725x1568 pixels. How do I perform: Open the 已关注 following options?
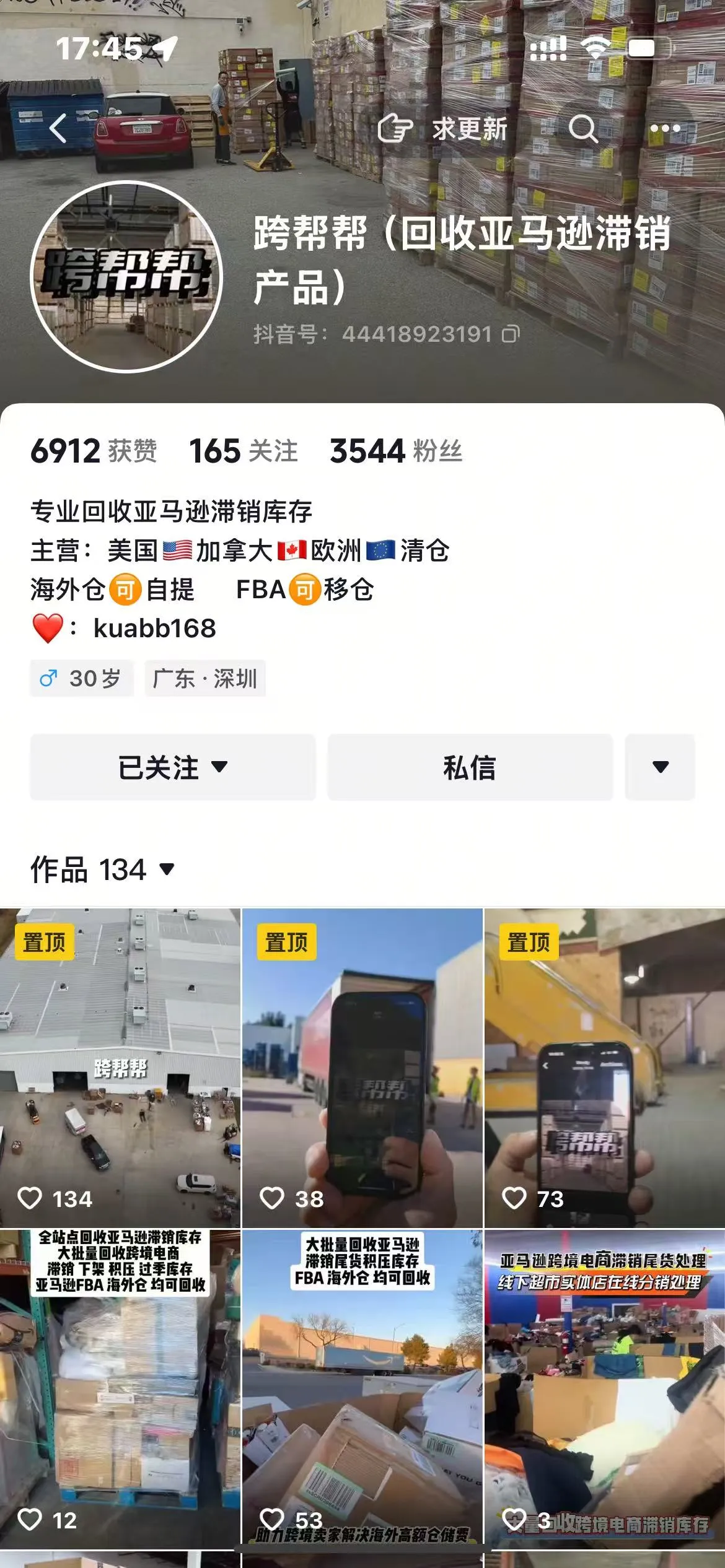click(x=172, y=767)
